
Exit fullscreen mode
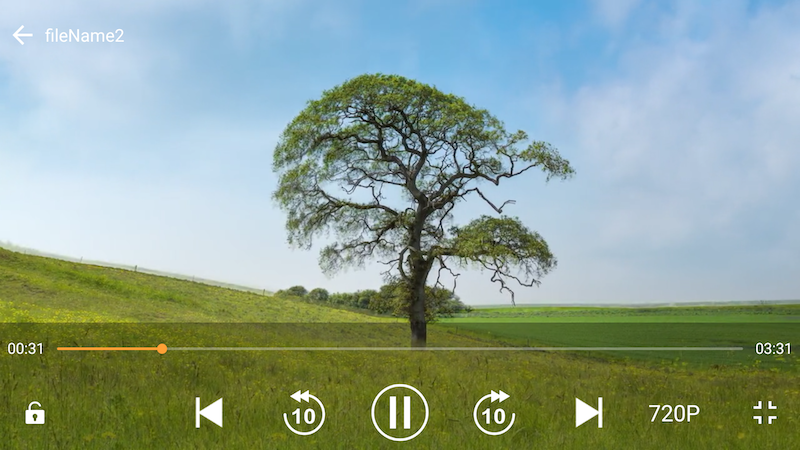765,412
